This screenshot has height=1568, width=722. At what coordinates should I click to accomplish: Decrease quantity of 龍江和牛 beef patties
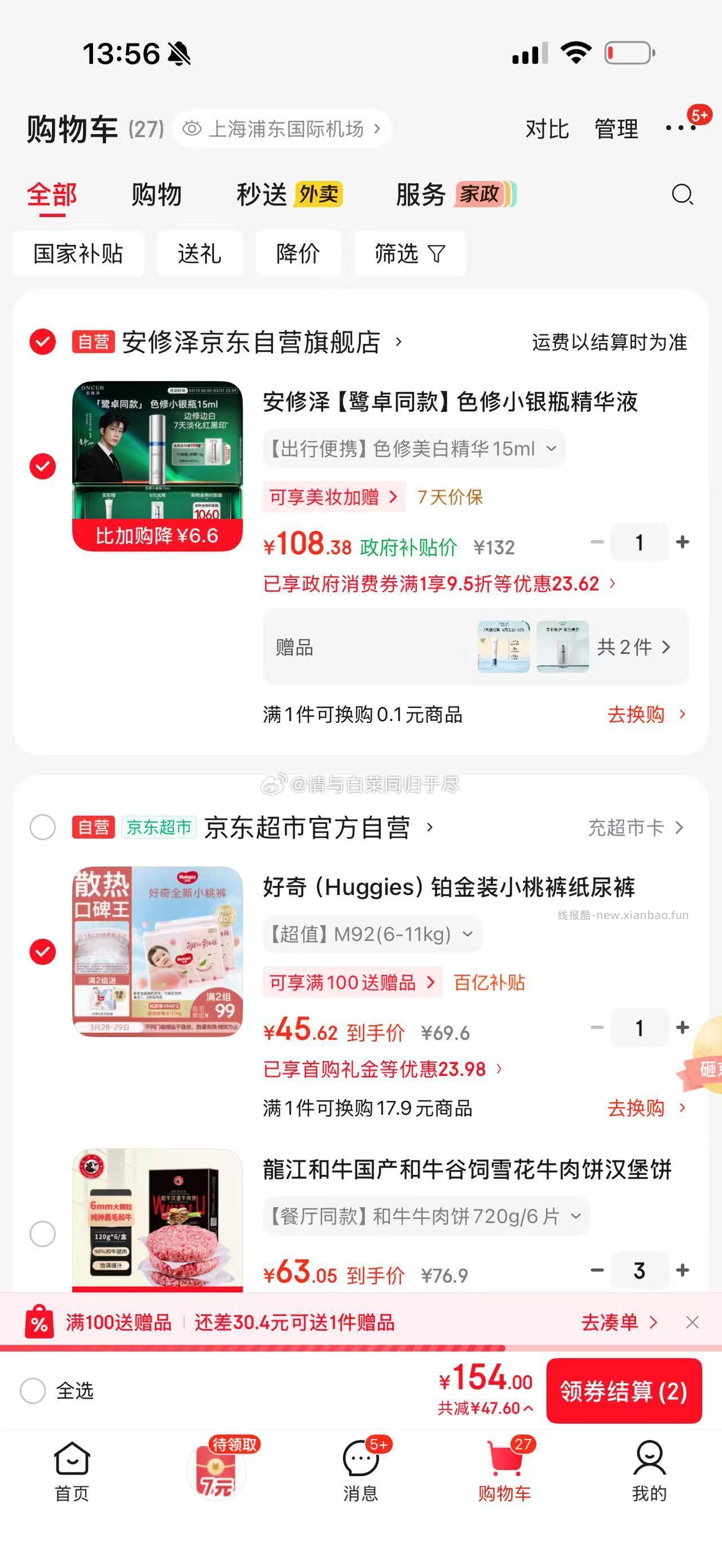coord(597,1270)
